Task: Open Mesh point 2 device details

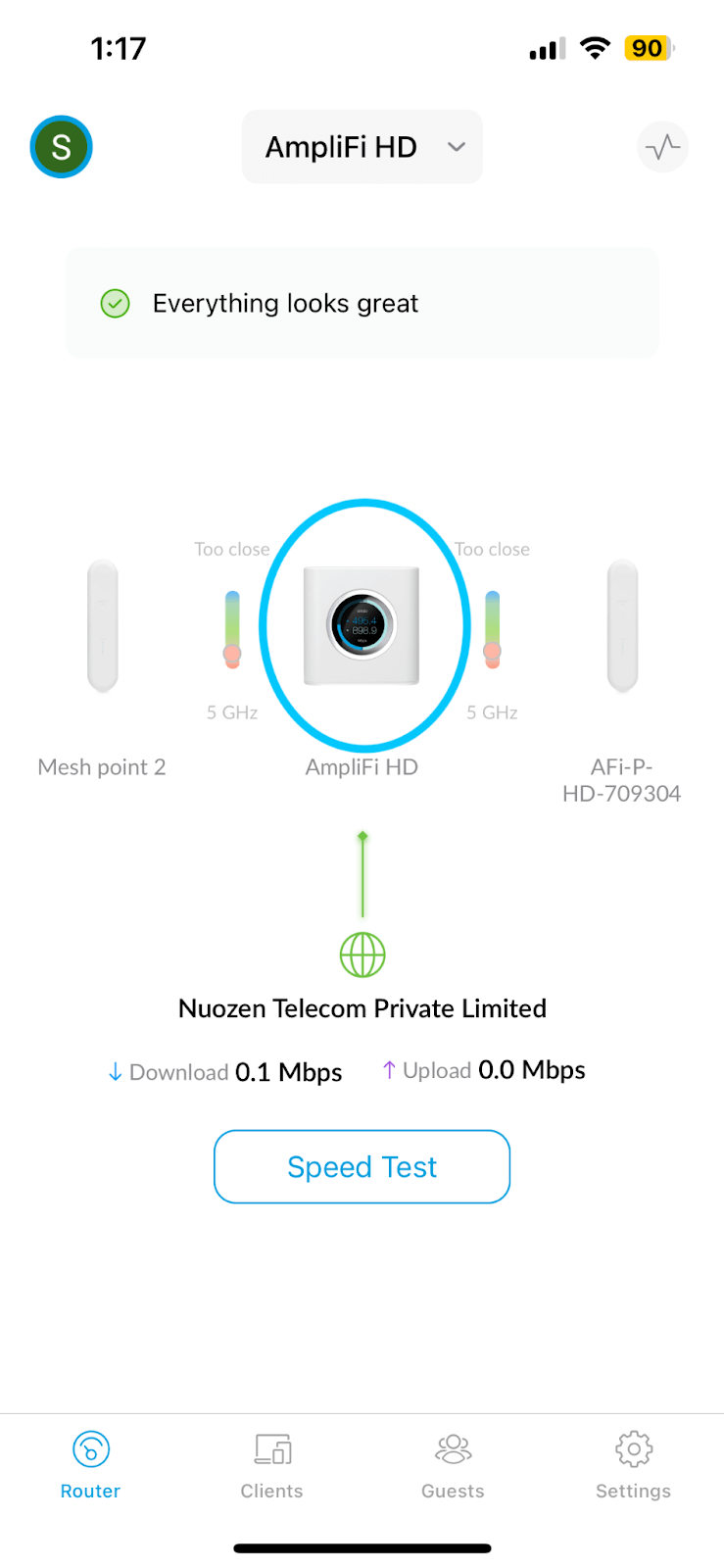Action: click(x=102, y=627)
